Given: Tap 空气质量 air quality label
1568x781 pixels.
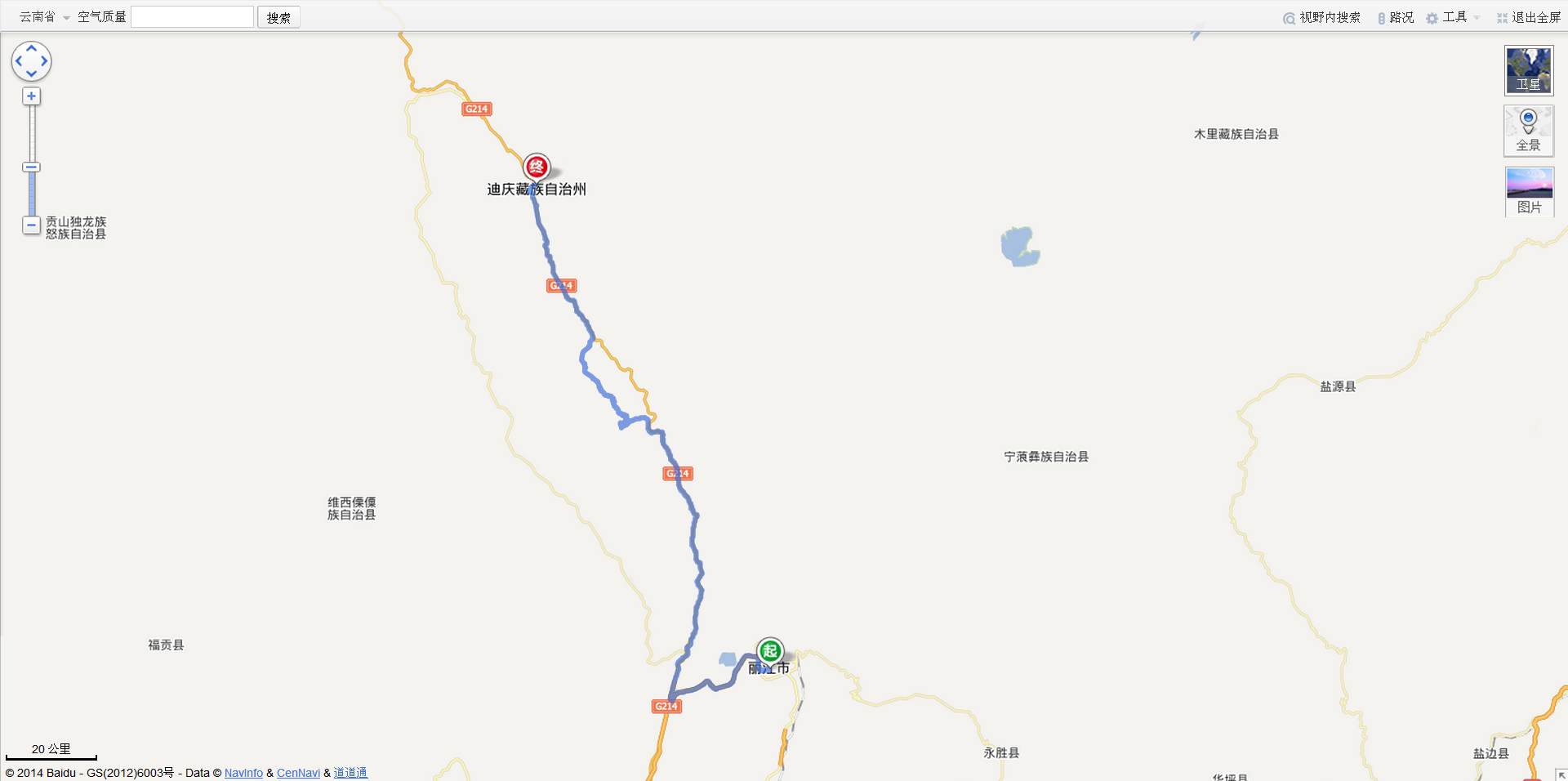Looking at the screenshot, I should 102,17.
